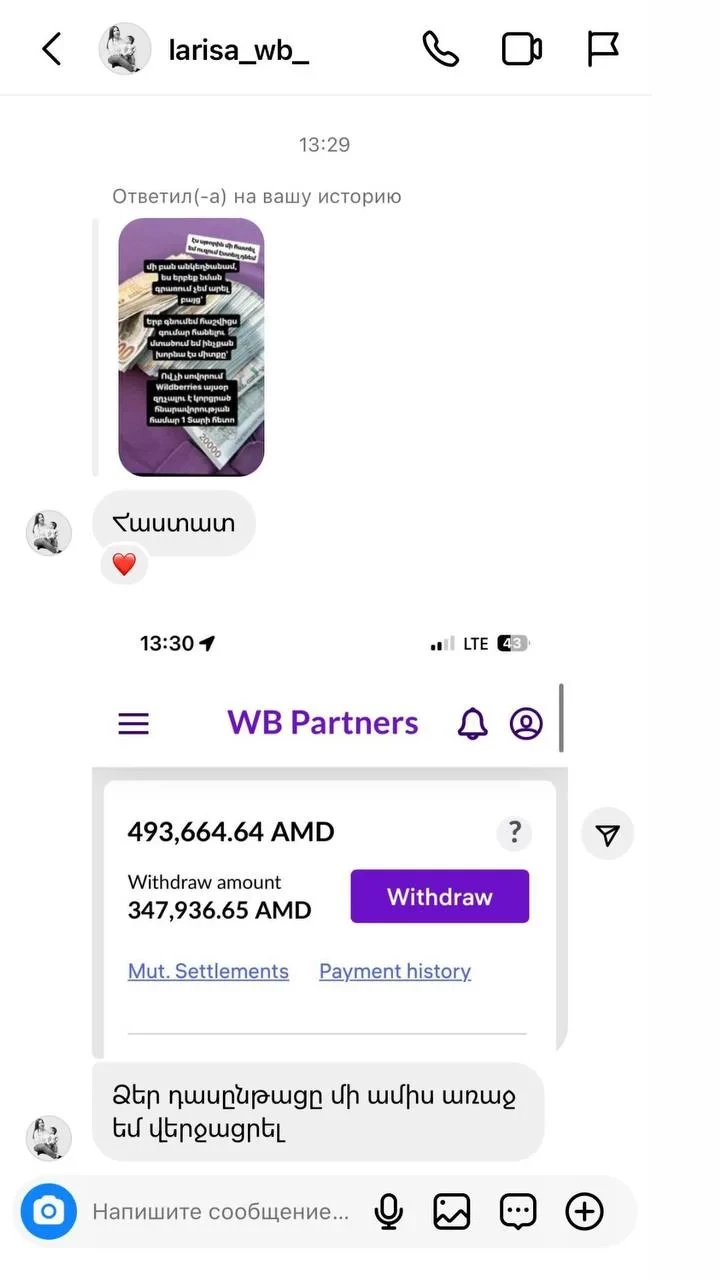Viewport: 720px width, 1280px height.
Task: Tap the flag icon in header
Action: (602, 49)
